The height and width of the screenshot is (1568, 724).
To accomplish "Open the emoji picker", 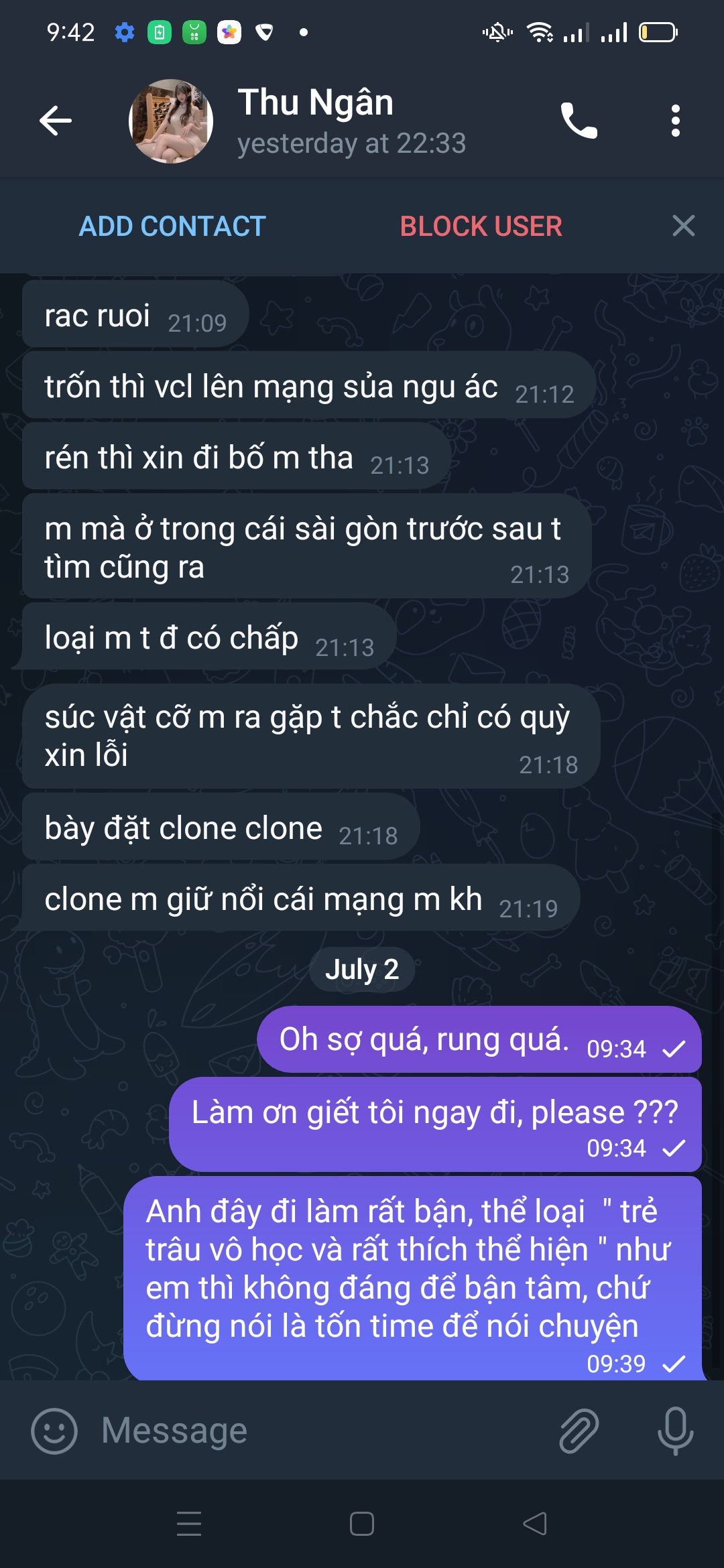I will (x=54, y=1431).
